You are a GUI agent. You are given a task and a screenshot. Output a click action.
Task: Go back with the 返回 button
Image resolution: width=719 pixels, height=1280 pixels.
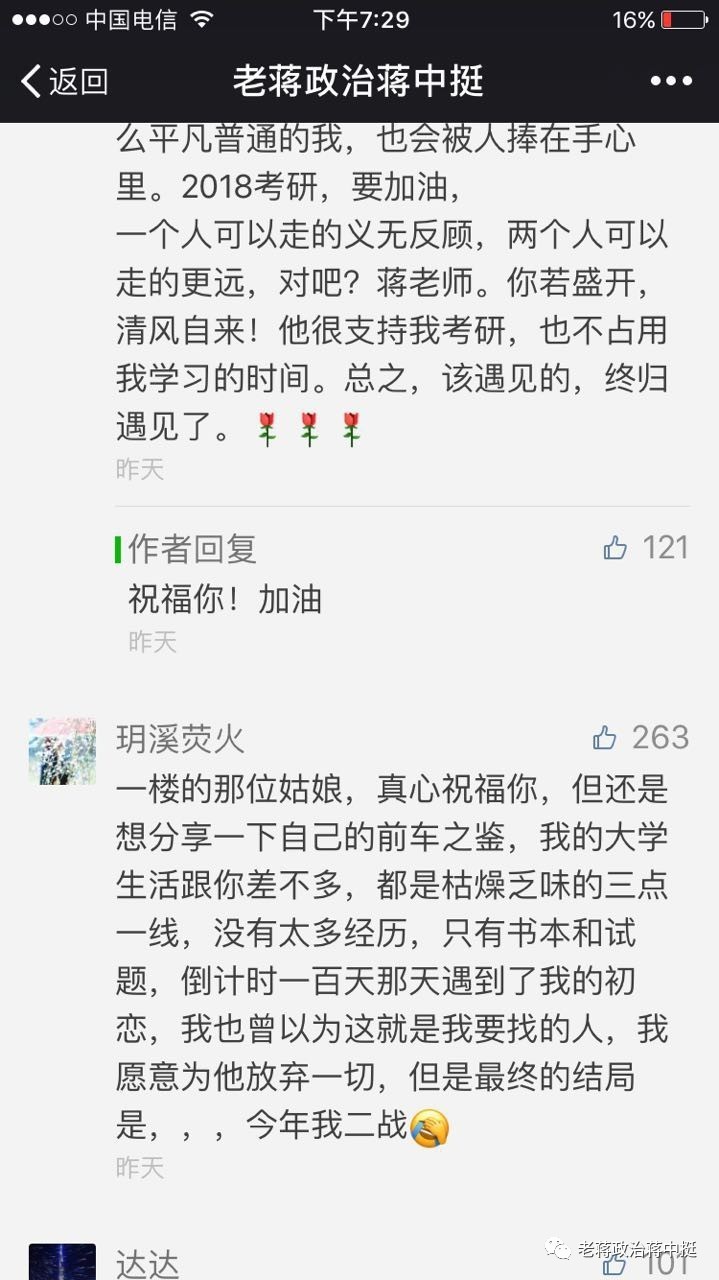tap(64, 81)
